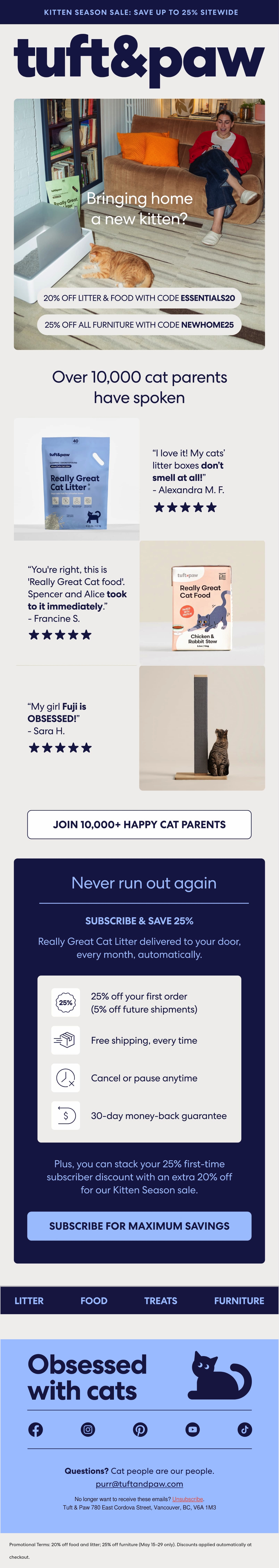The width and height of the screenshot is (279, 1568).
Task: Open the TikTok icon
Action: coord(245,1429)
